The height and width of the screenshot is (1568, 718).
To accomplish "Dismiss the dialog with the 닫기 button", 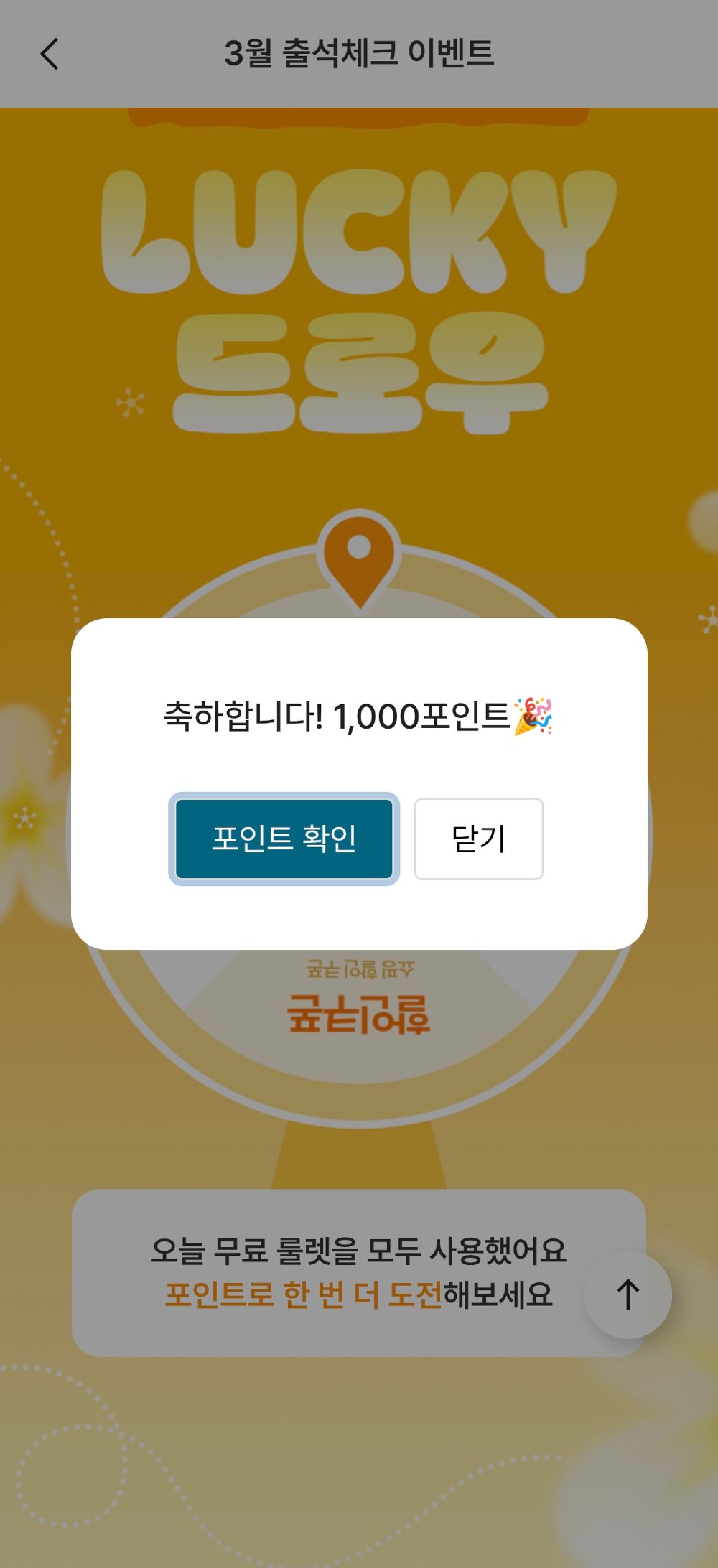I will tap(477, 839).
